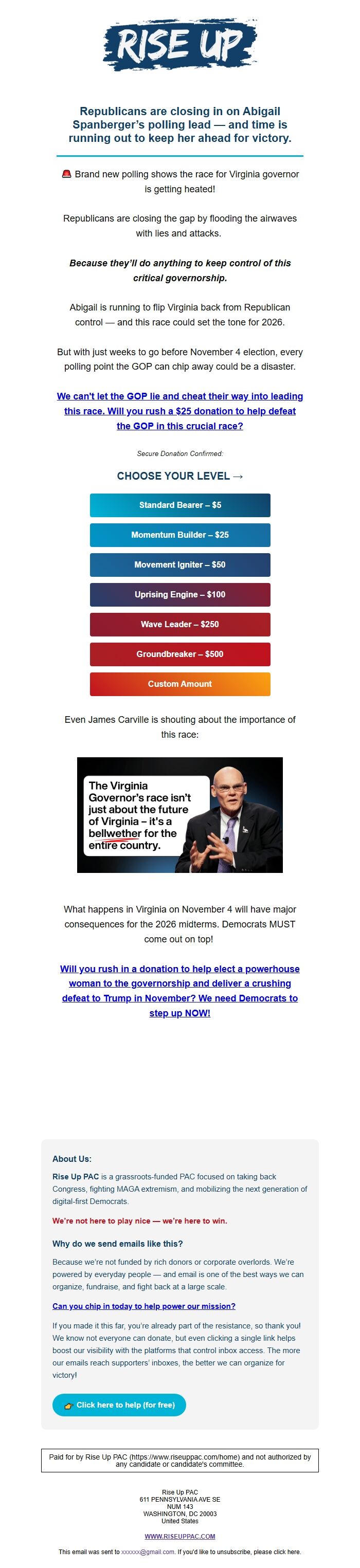Choose Momentum Builder – $25 donation
This screenshot has height=1568, width=360.
[179, 535]
